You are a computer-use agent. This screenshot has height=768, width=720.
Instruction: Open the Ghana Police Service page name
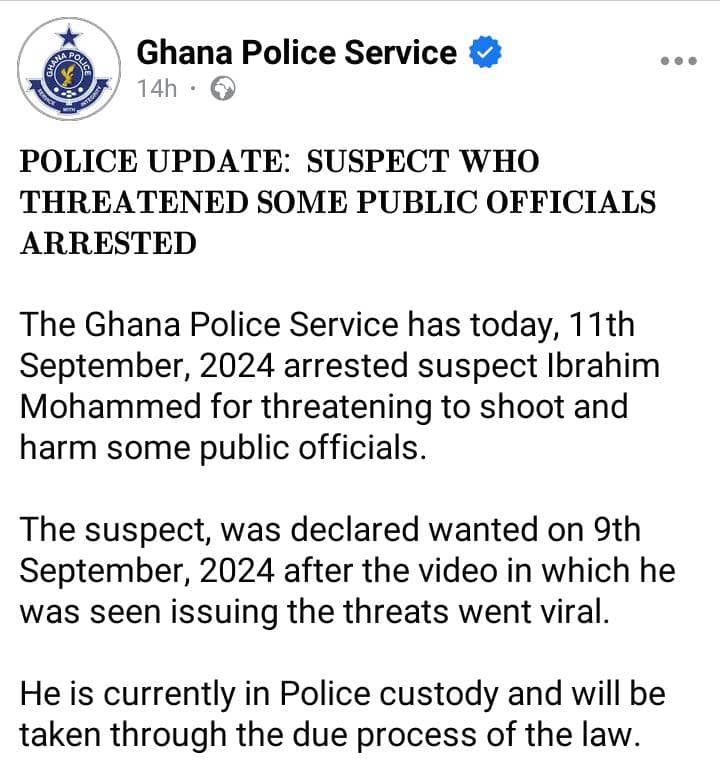(x=296, y=52)
